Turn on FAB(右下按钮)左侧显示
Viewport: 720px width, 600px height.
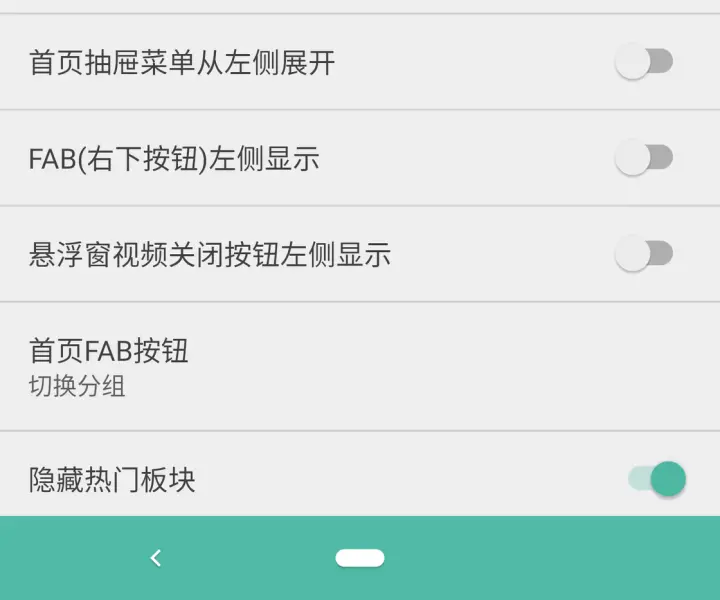coord(644,158)
